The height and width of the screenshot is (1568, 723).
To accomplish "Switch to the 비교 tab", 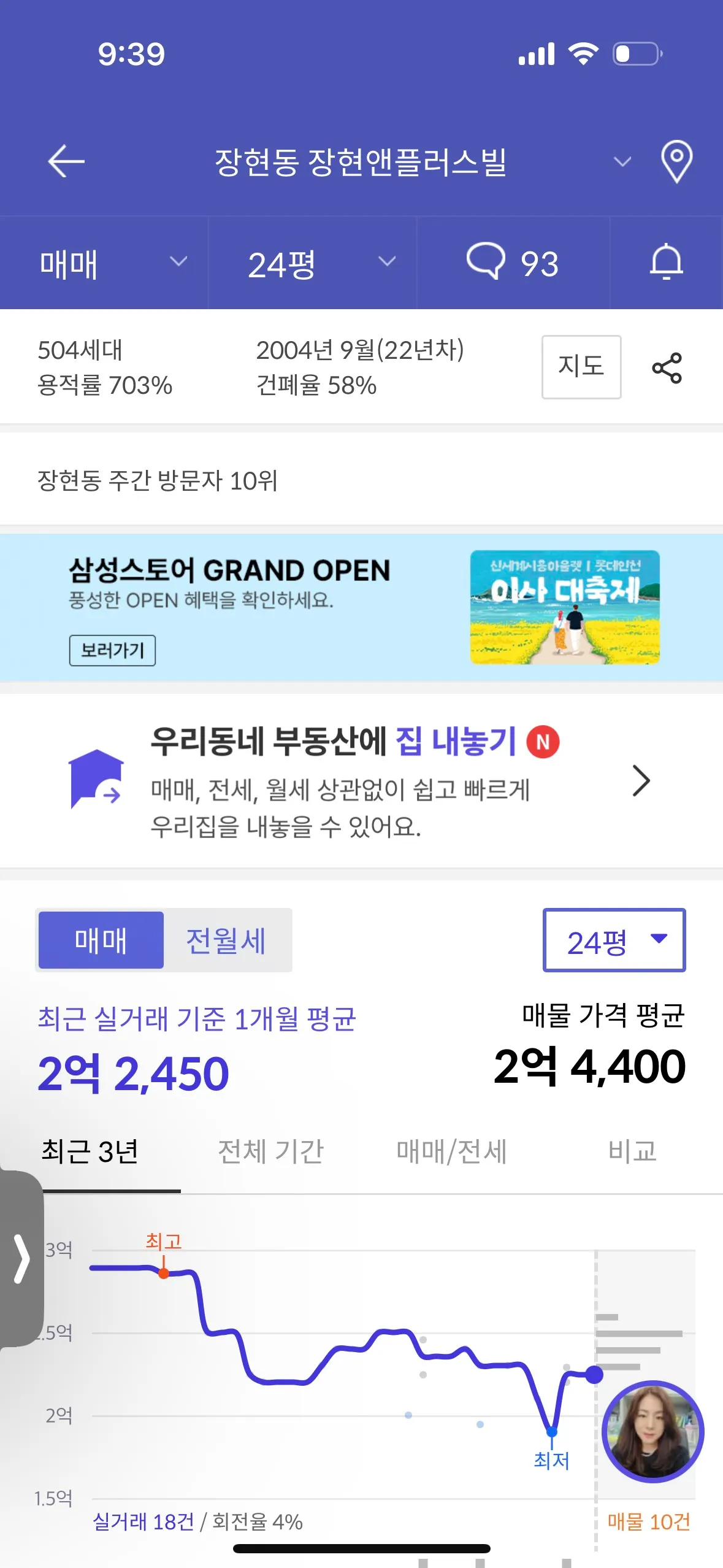I will [x=632, y=1151].
